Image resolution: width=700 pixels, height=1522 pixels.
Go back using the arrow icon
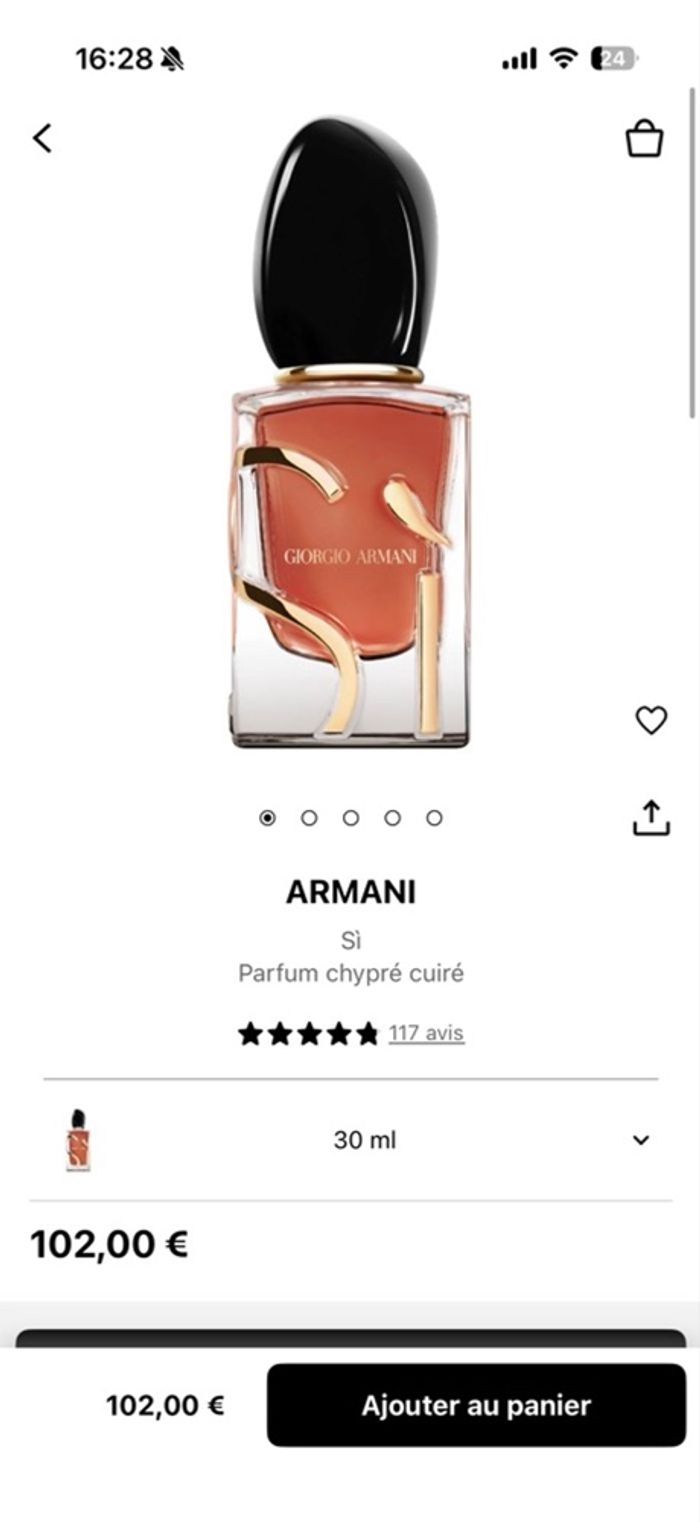[x=42, y=138]
